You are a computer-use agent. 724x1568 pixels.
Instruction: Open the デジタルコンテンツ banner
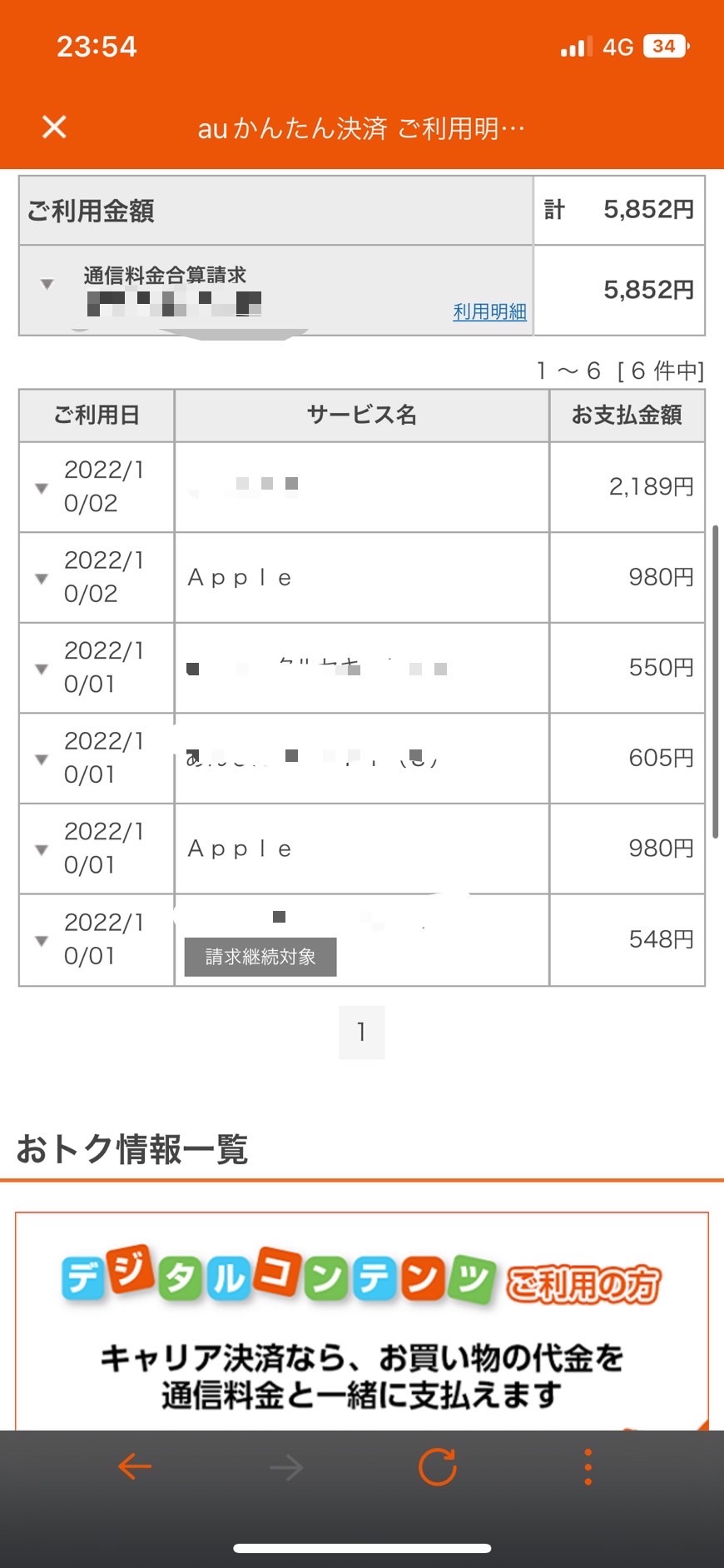pyautogui.click(x=361, y=1324)
